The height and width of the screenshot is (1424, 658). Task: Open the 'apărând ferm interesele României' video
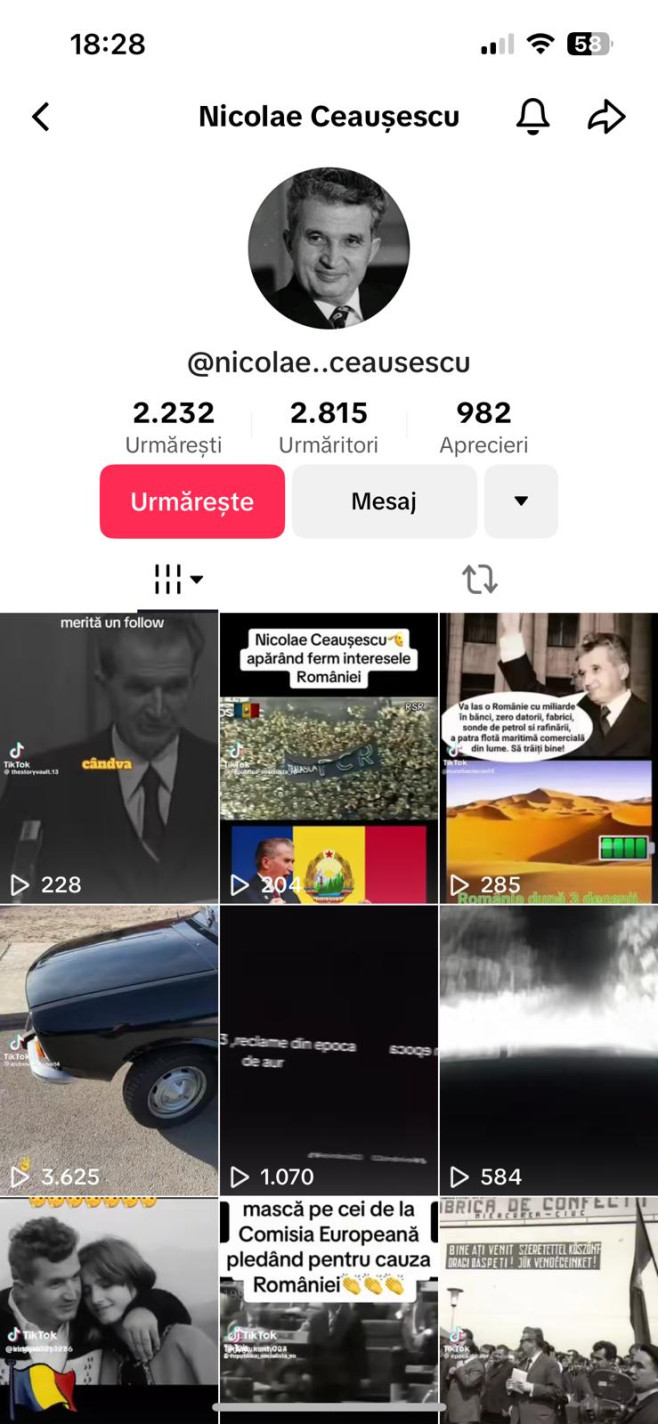329,758
